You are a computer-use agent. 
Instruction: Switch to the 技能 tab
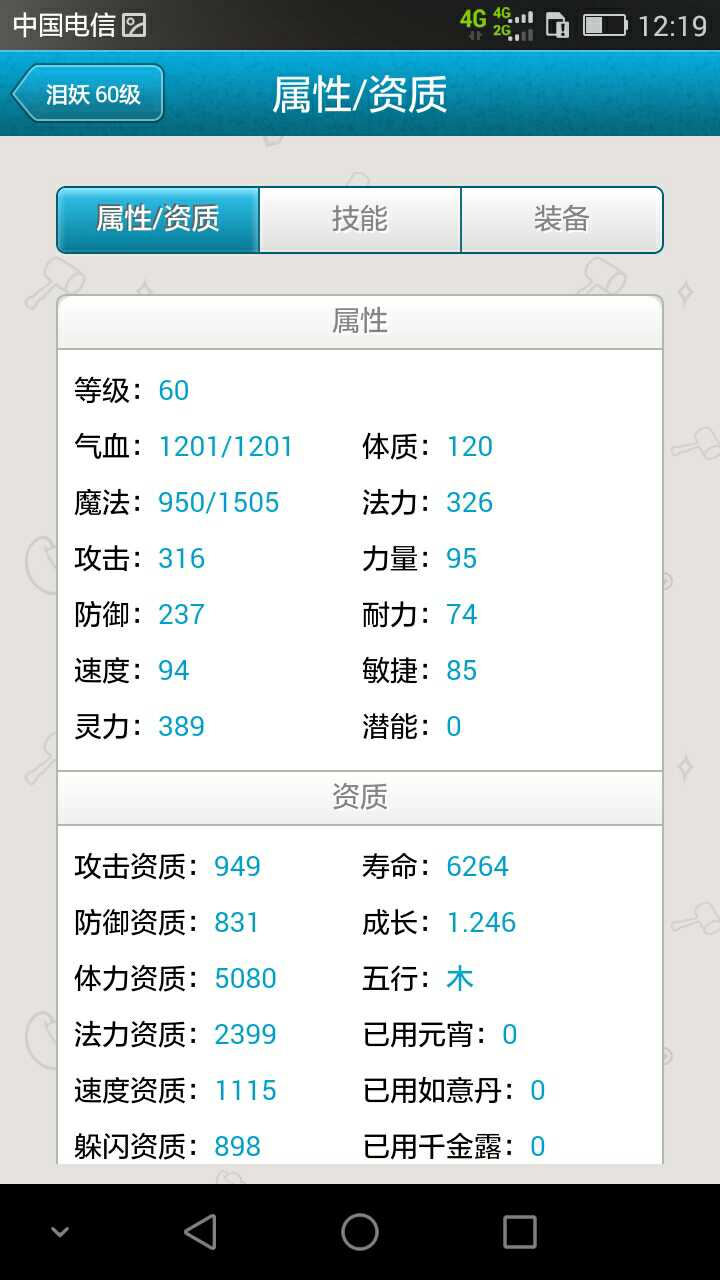360,219
